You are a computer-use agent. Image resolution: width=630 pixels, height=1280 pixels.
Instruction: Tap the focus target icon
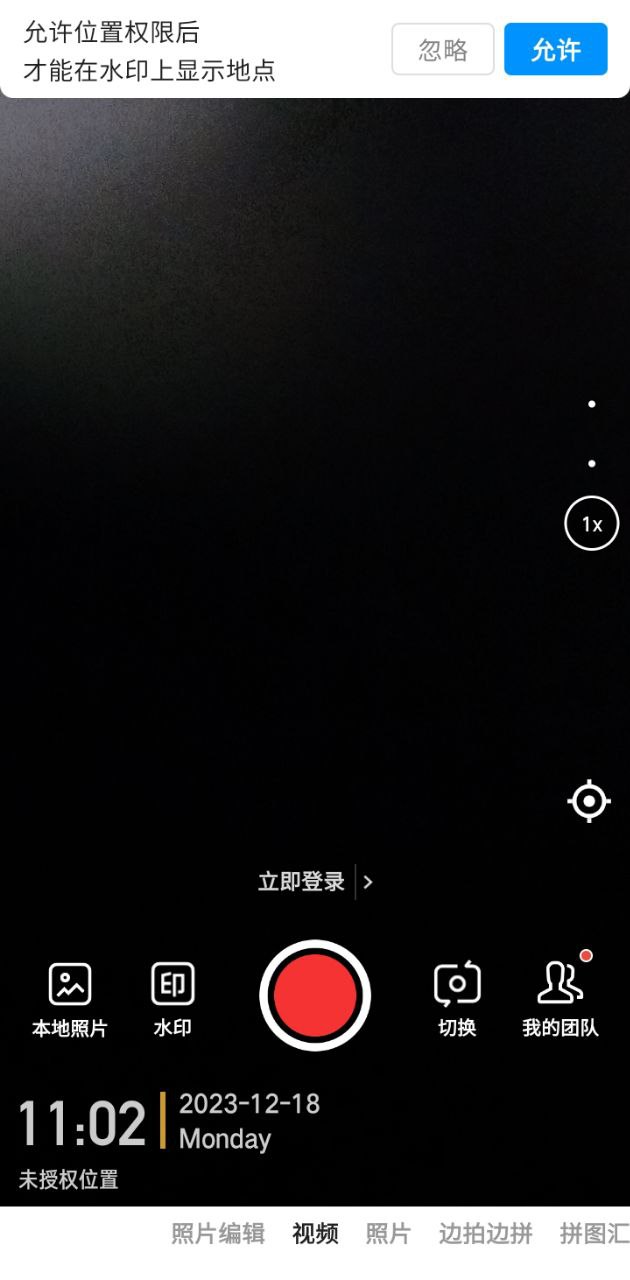(x=589, y=801)
